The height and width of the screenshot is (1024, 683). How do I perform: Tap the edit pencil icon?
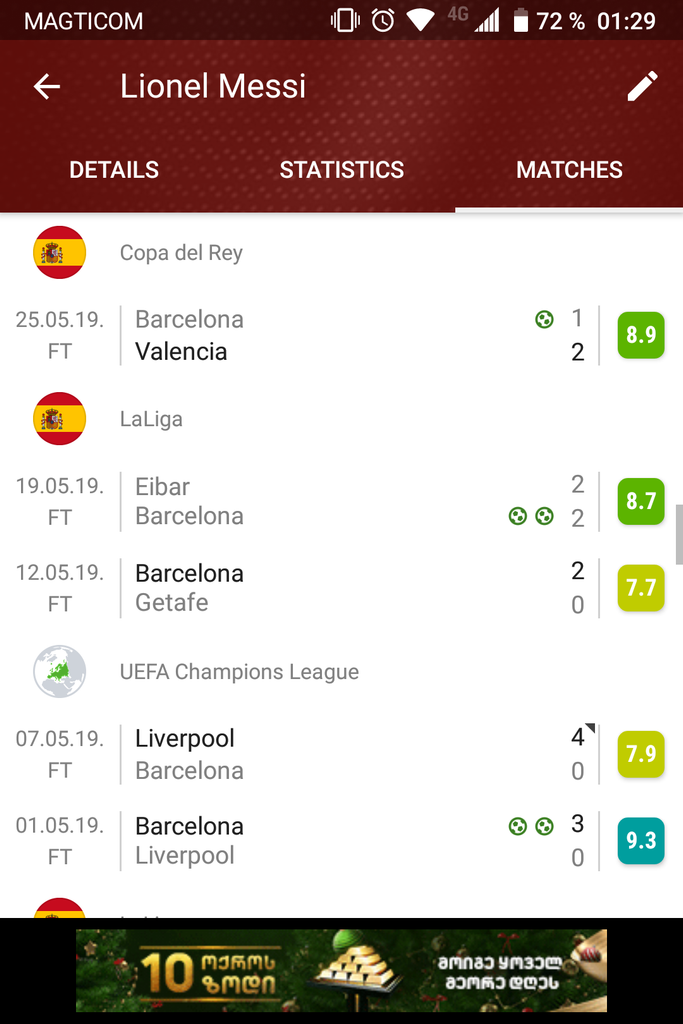642,87
